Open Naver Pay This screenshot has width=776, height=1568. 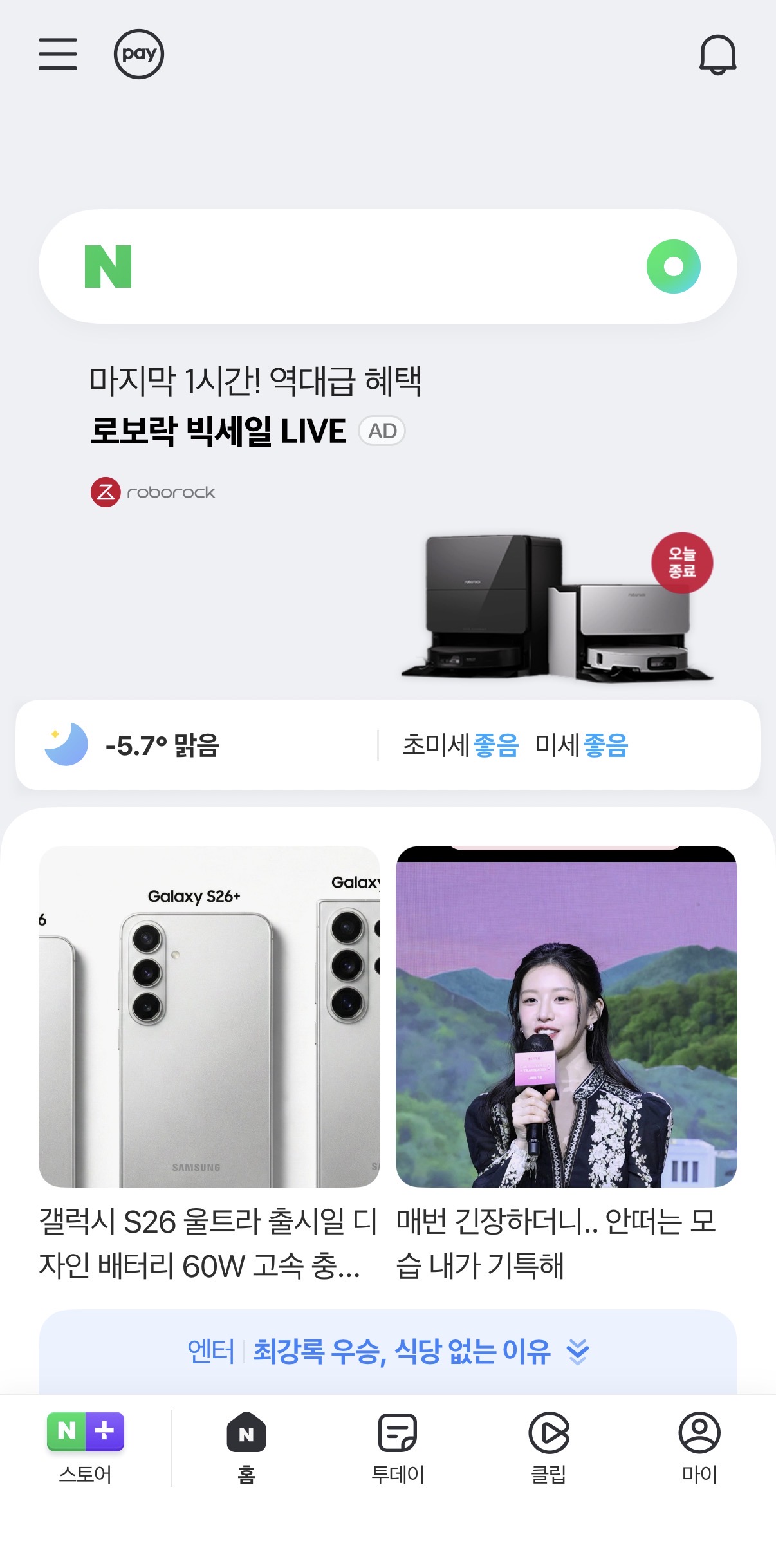pyautogui.click(x=139, y=54)
